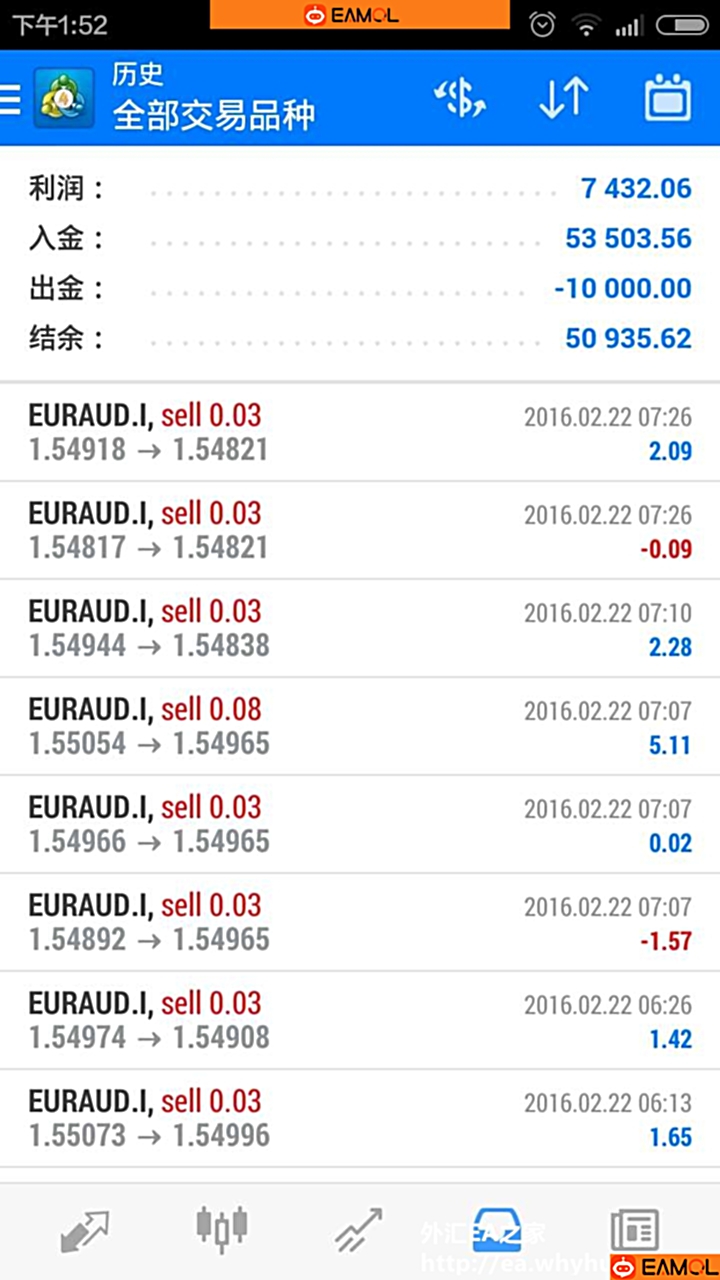Screen dimensions: 720x1280
Task: Switch to the candlestick Chart tab
Action: tap(221, 1226)
